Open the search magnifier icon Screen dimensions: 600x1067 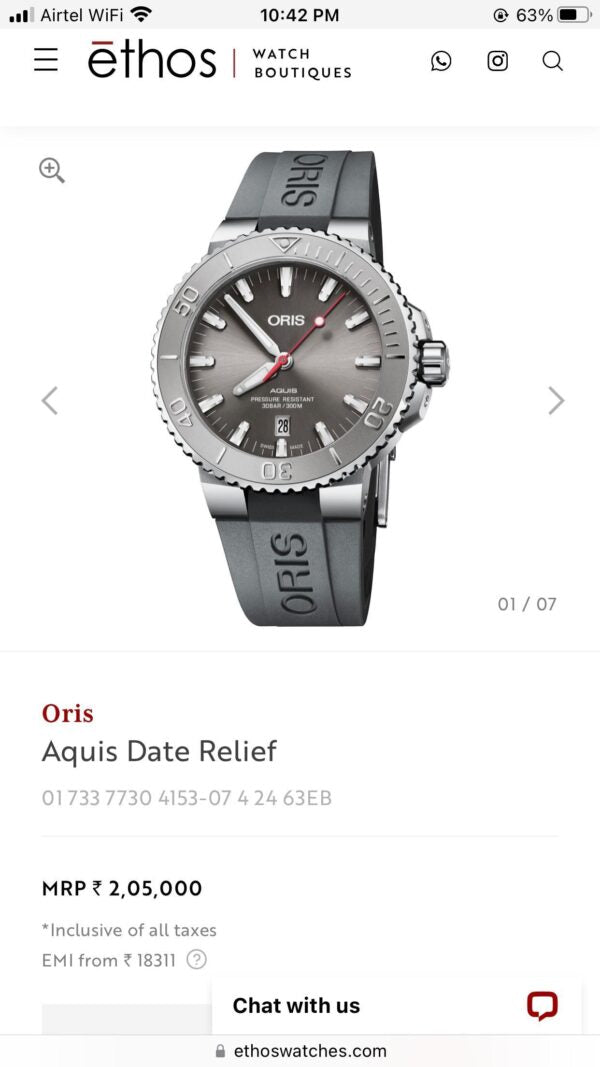coord(553,61)
